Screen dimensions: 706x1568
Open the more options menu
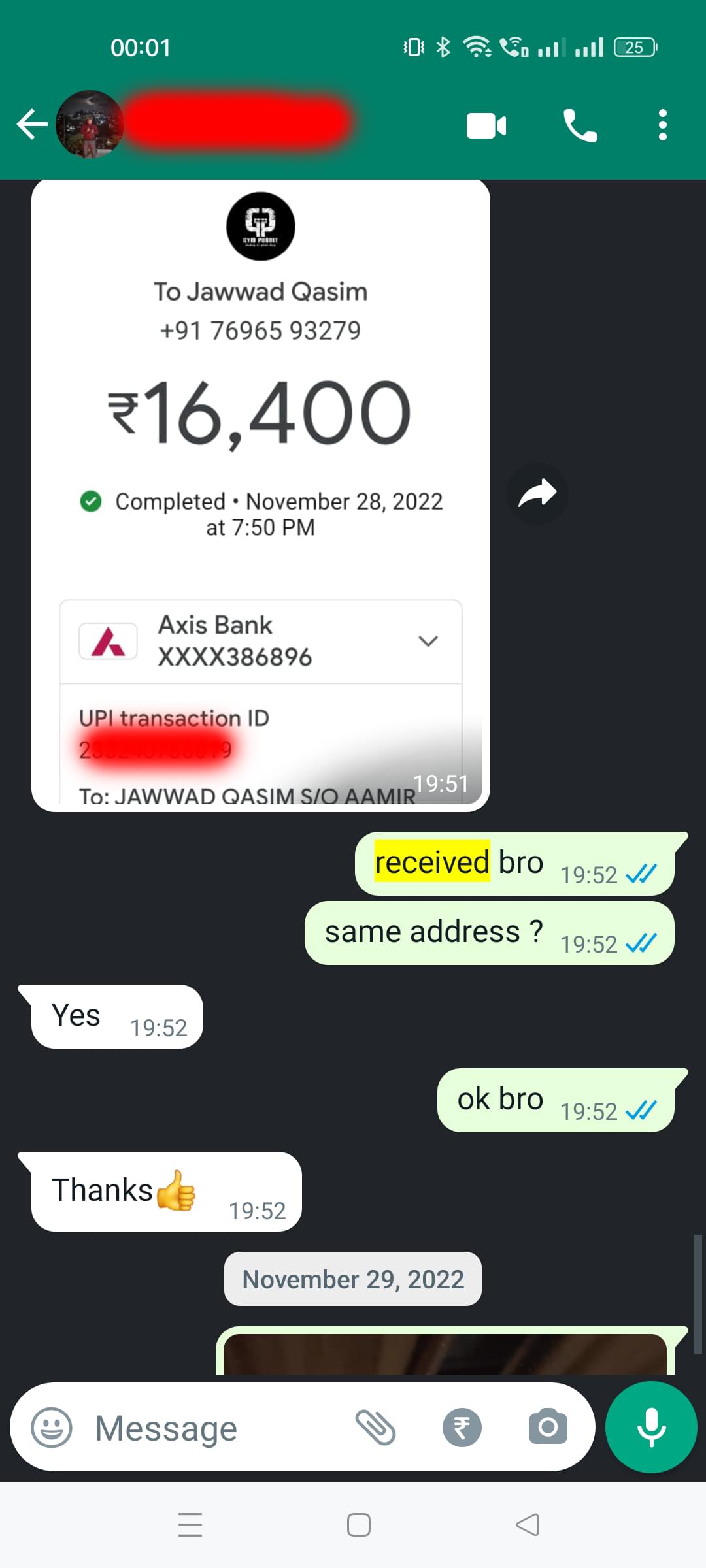pyautogui.click(x=662, y=125)
